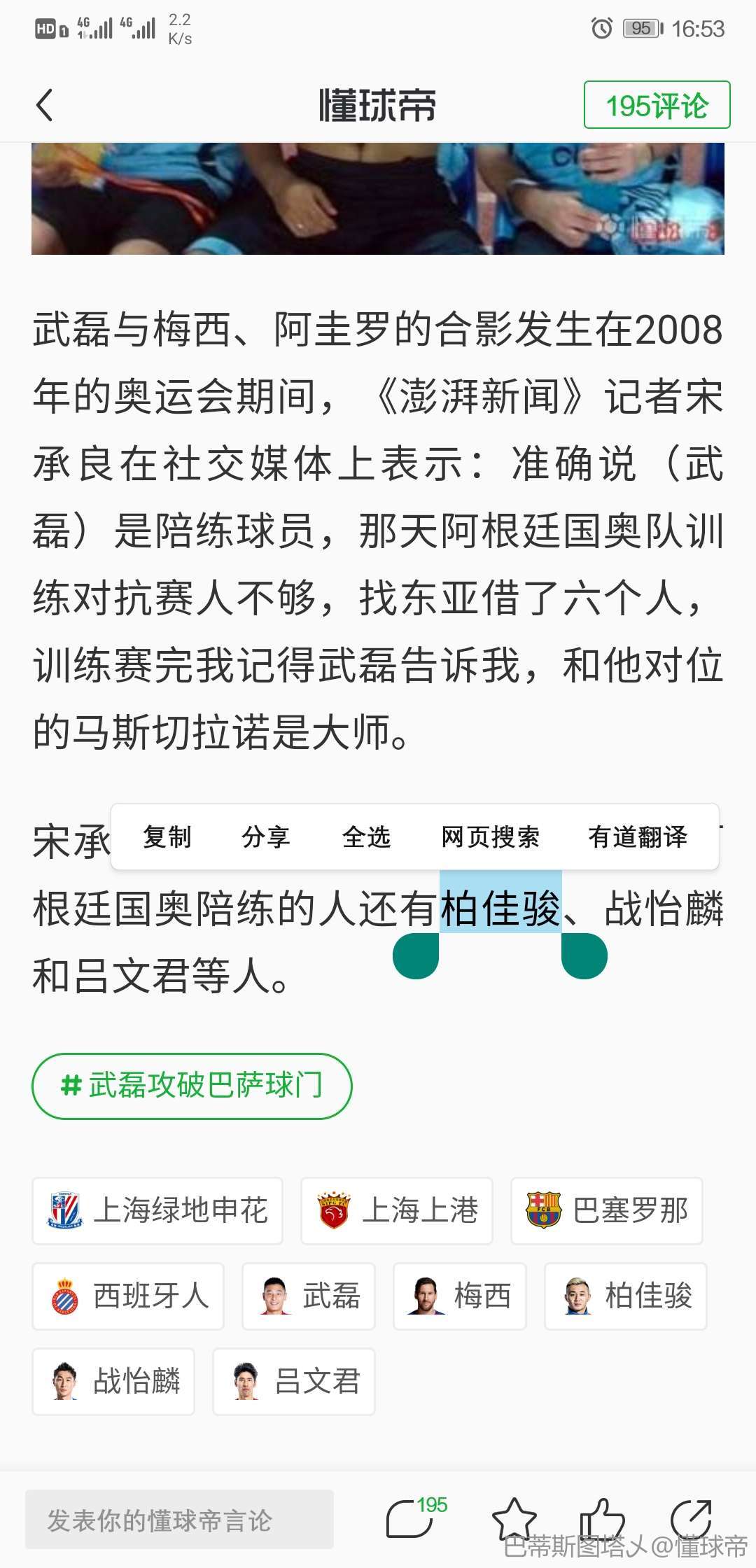Tap the 战怡麟 player chip

113,1381
